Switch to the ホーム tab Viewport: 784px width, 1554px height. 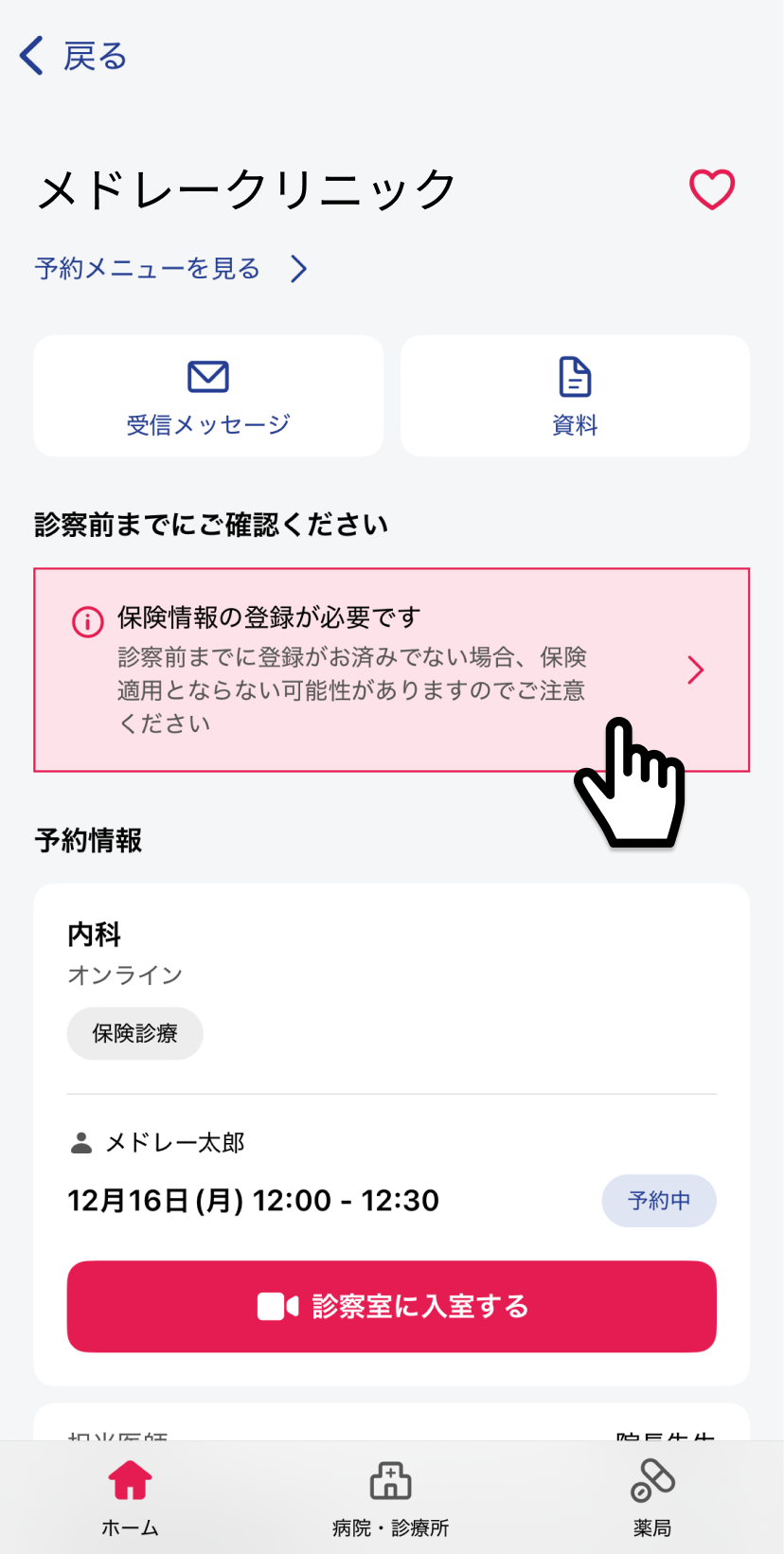click(x=130, y=1498)
